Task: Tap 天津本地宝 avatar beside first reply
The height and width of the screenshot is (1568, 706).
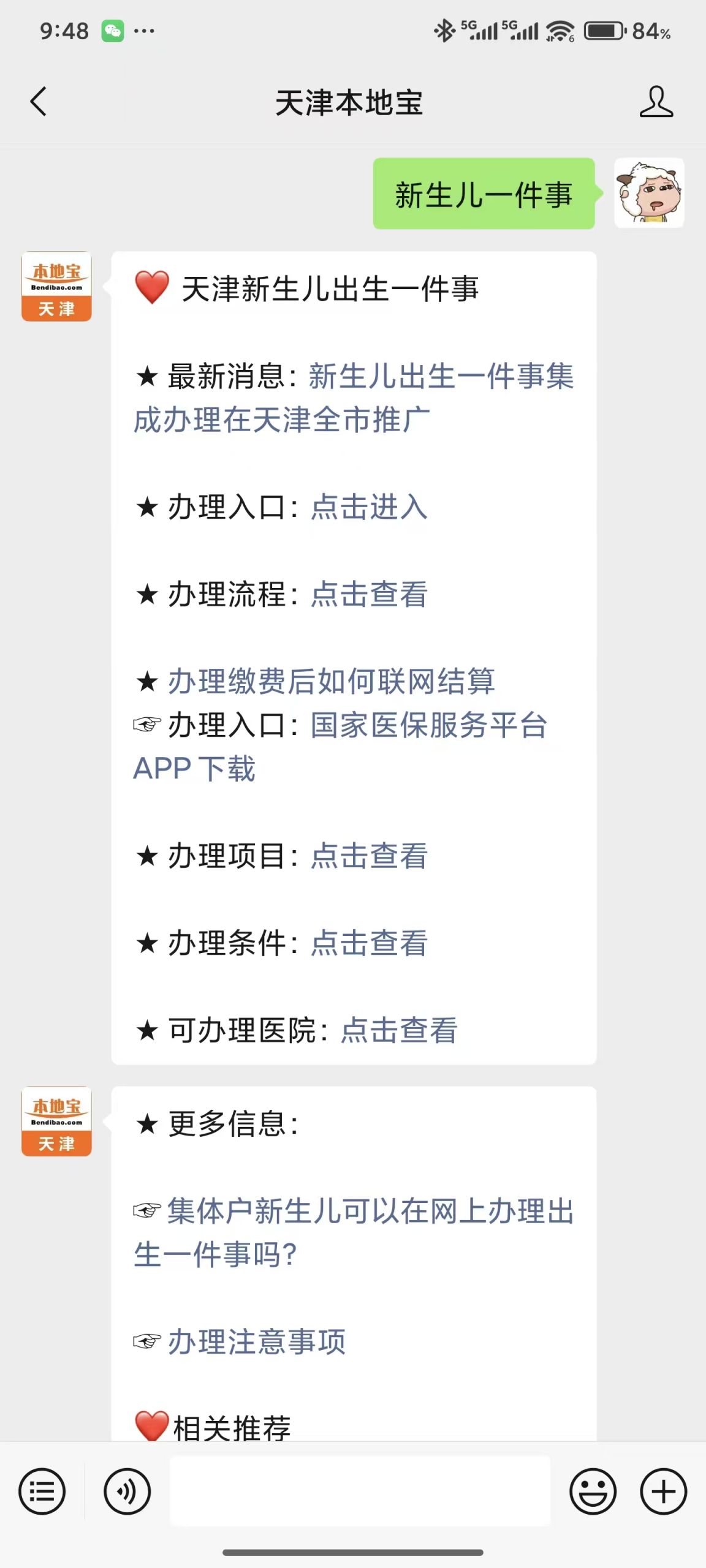Action: 56,286
